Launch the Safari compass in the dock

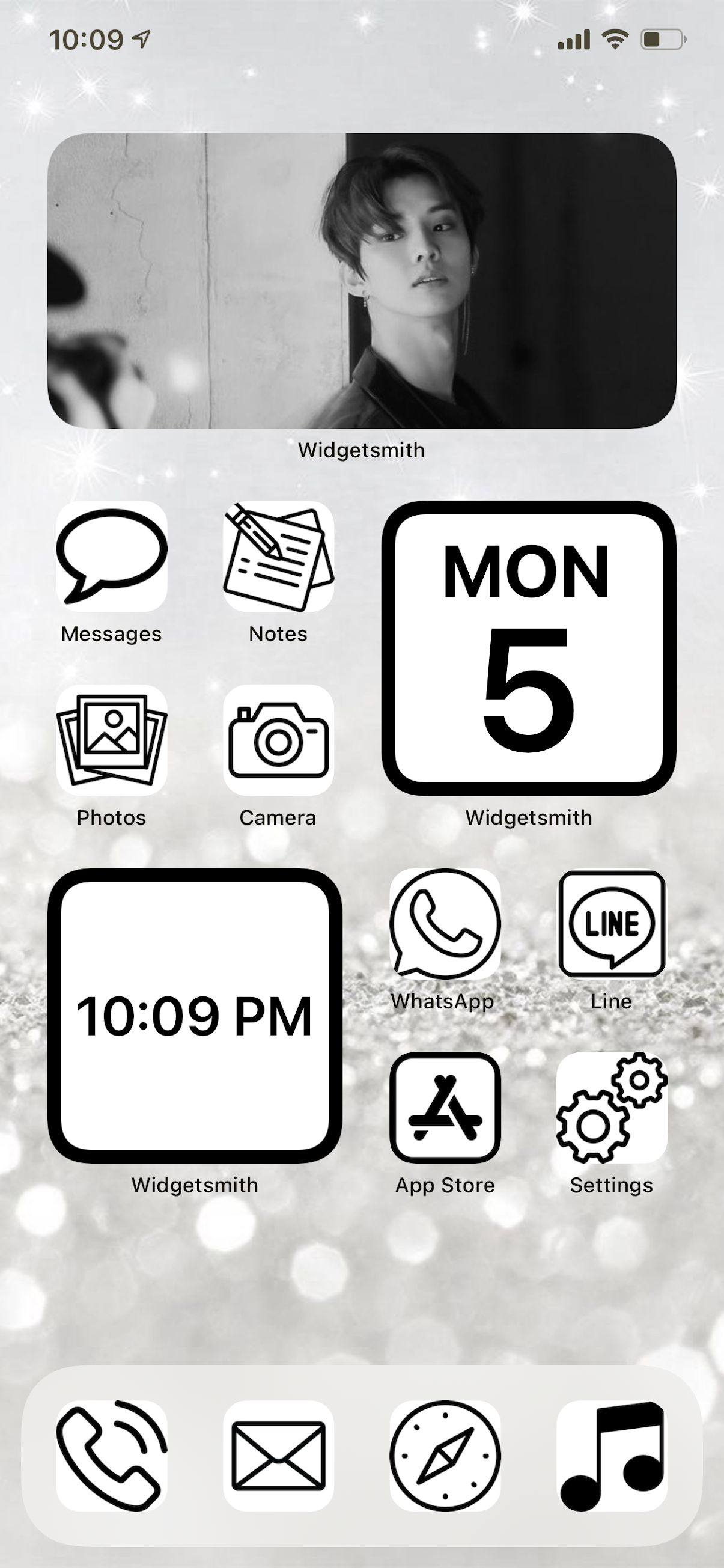[445, 1456]
